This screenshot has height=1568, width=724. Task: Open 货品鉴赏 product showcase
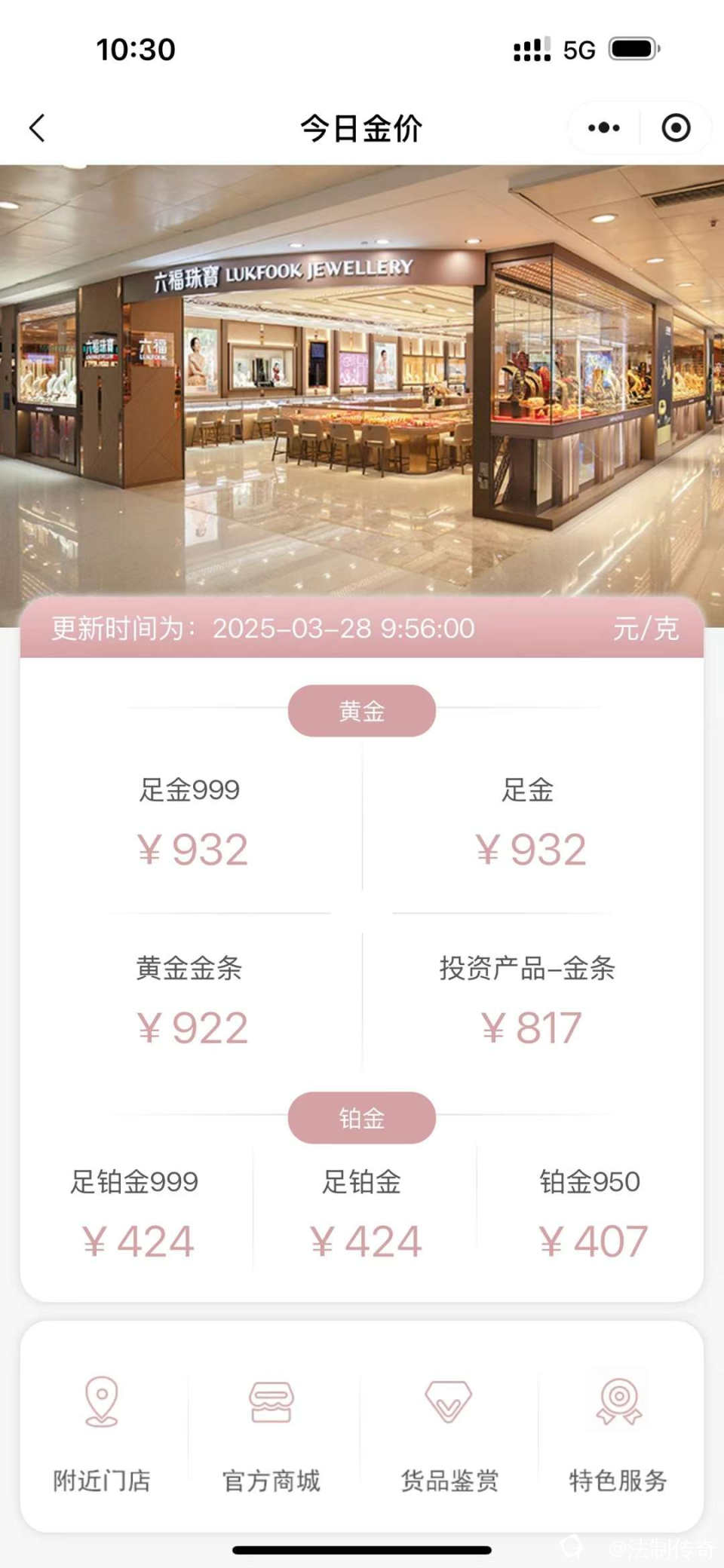point(449,1432)
